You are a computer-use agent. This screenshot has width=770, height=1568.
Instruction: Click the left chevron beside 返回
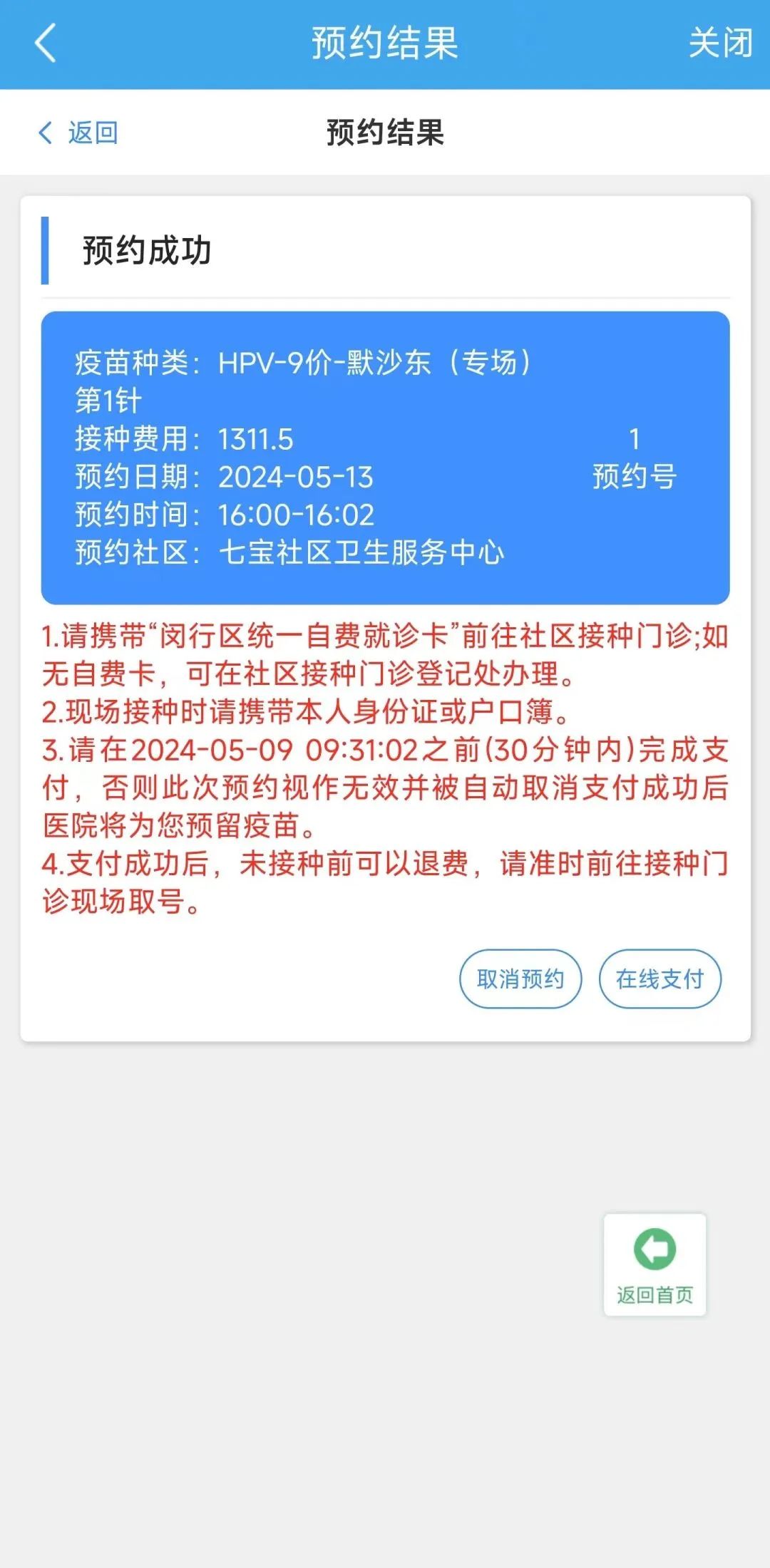[x=45, y=133]
